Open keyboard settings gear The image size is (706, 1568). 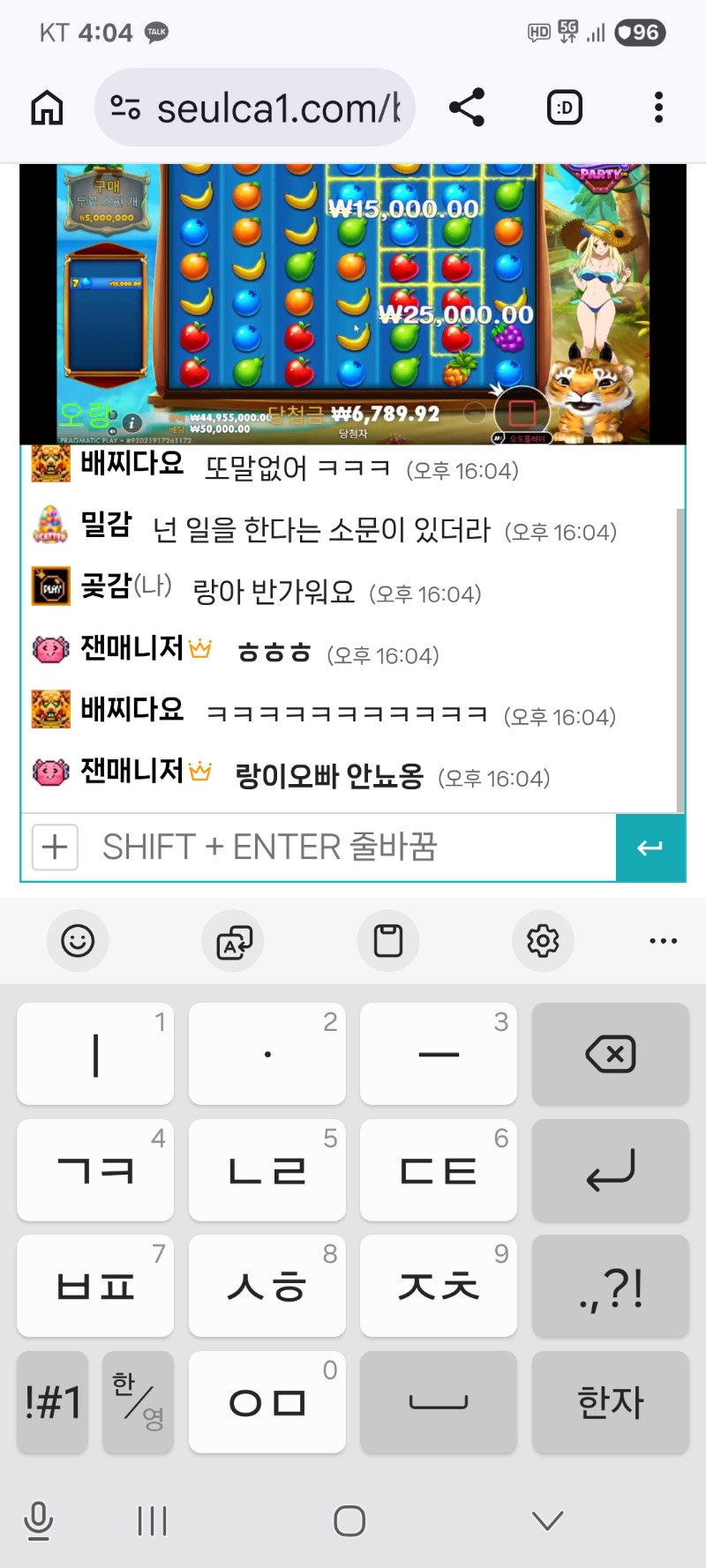(x=543, y=941)
